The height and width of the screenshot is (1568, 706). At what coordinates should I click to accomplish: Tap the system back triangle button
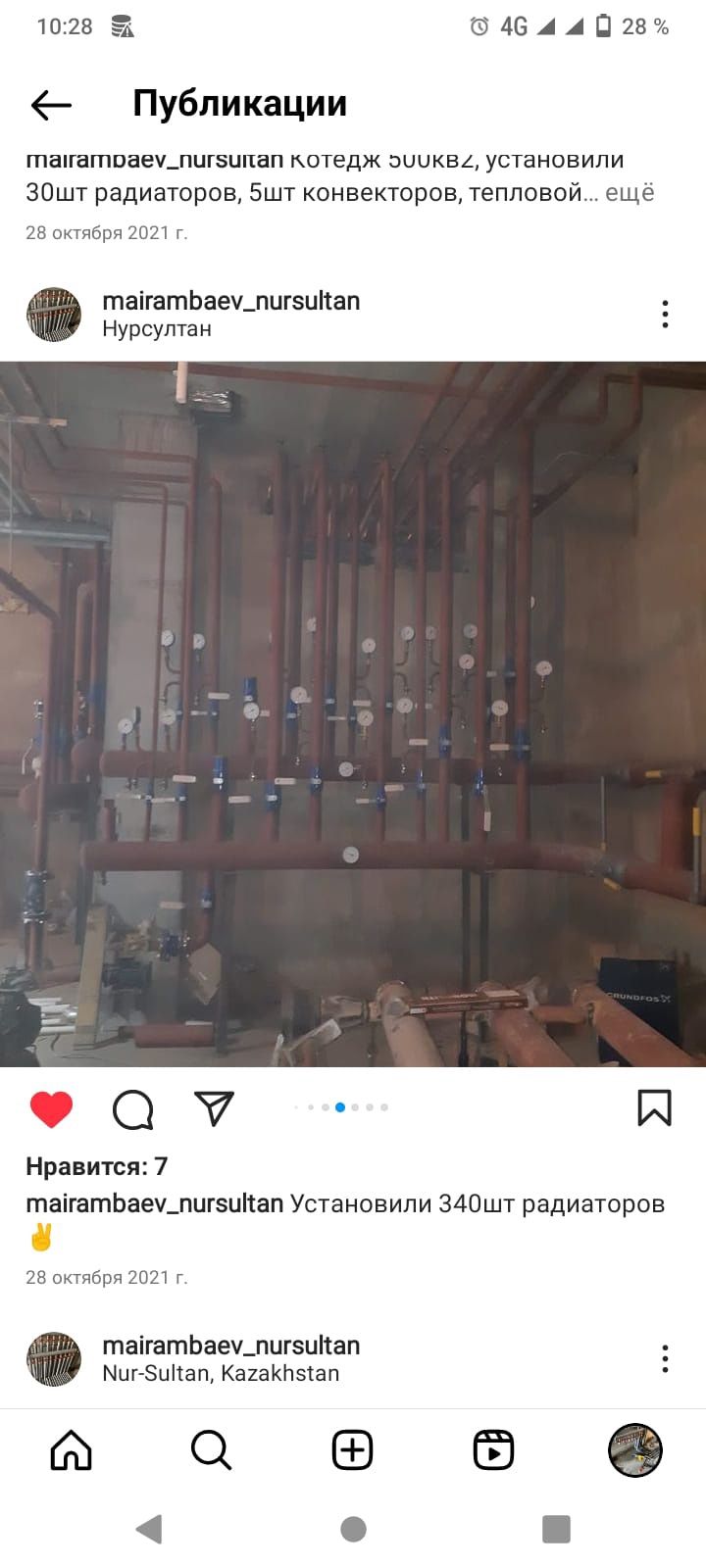coord(149,1529)
